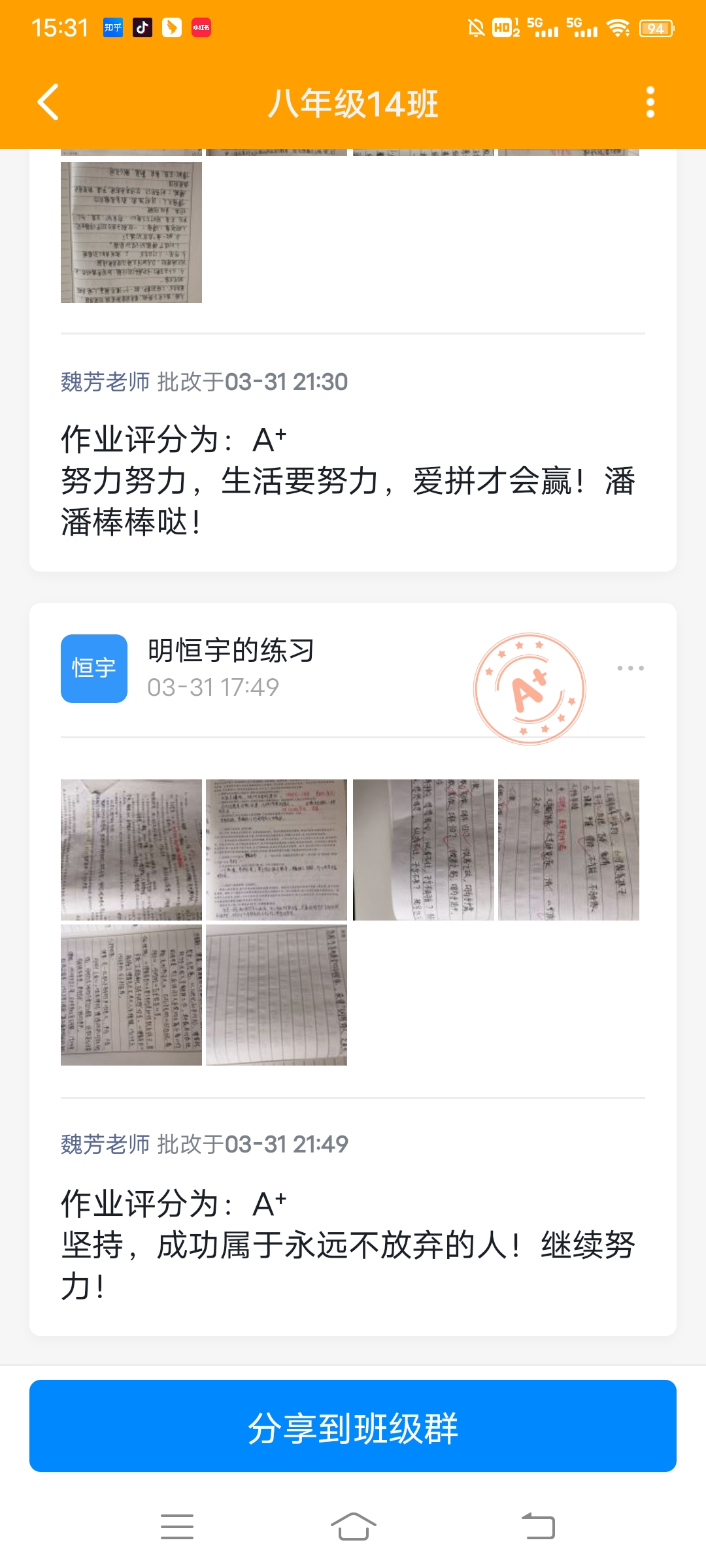View 明恒宇's fourth homework photo

click(569, 849)
